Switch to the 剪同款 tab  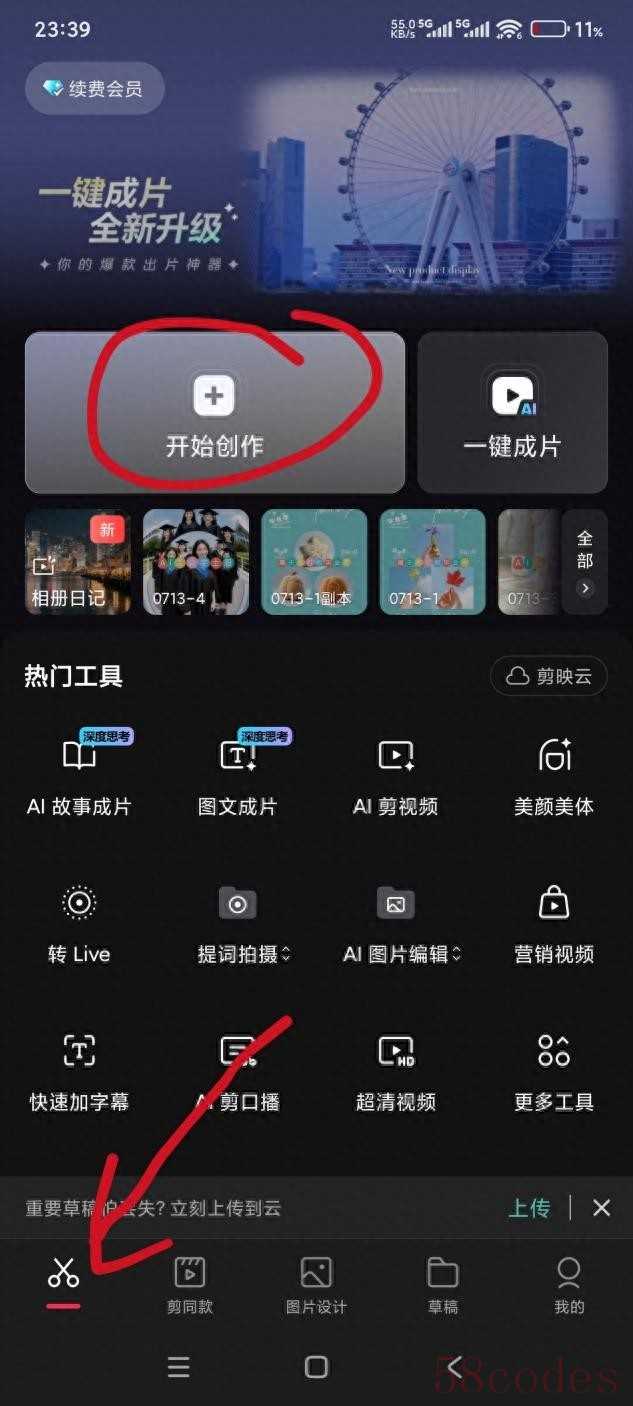click(190, 1284)
